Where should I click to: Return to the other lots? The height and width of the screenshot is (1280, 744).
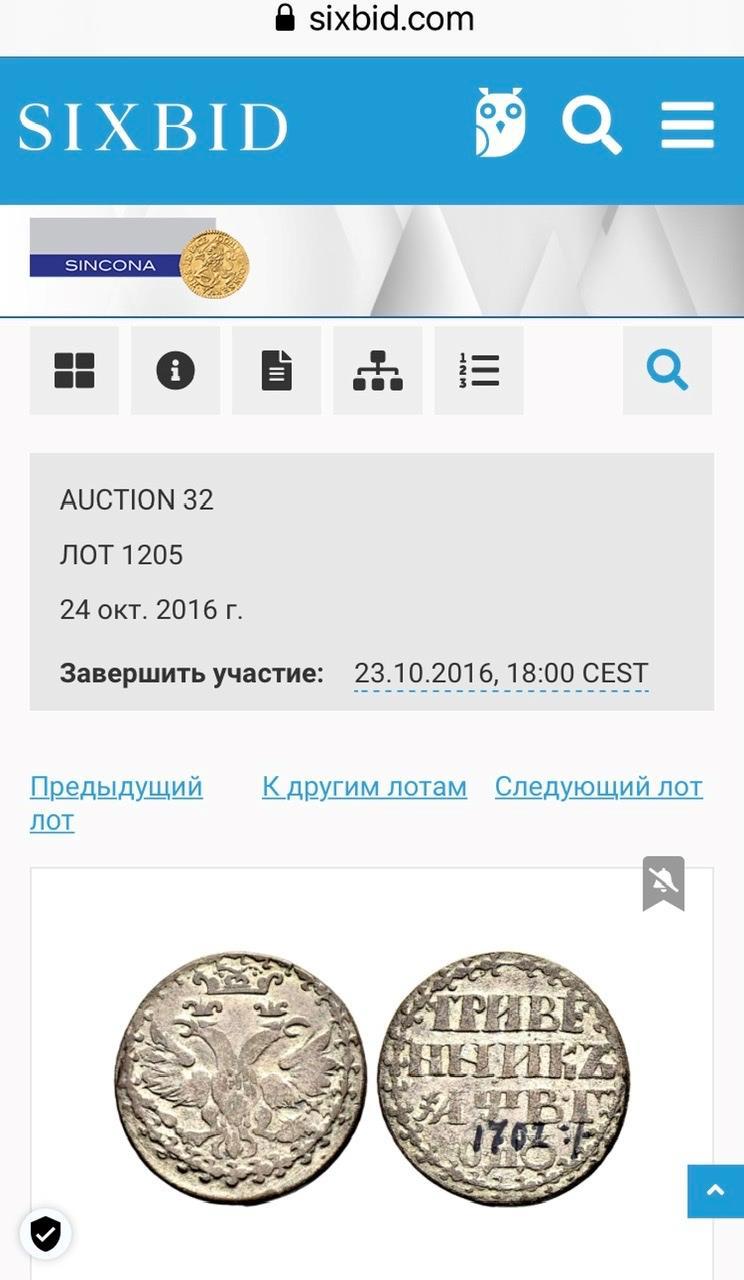click(x=364, y=787)
